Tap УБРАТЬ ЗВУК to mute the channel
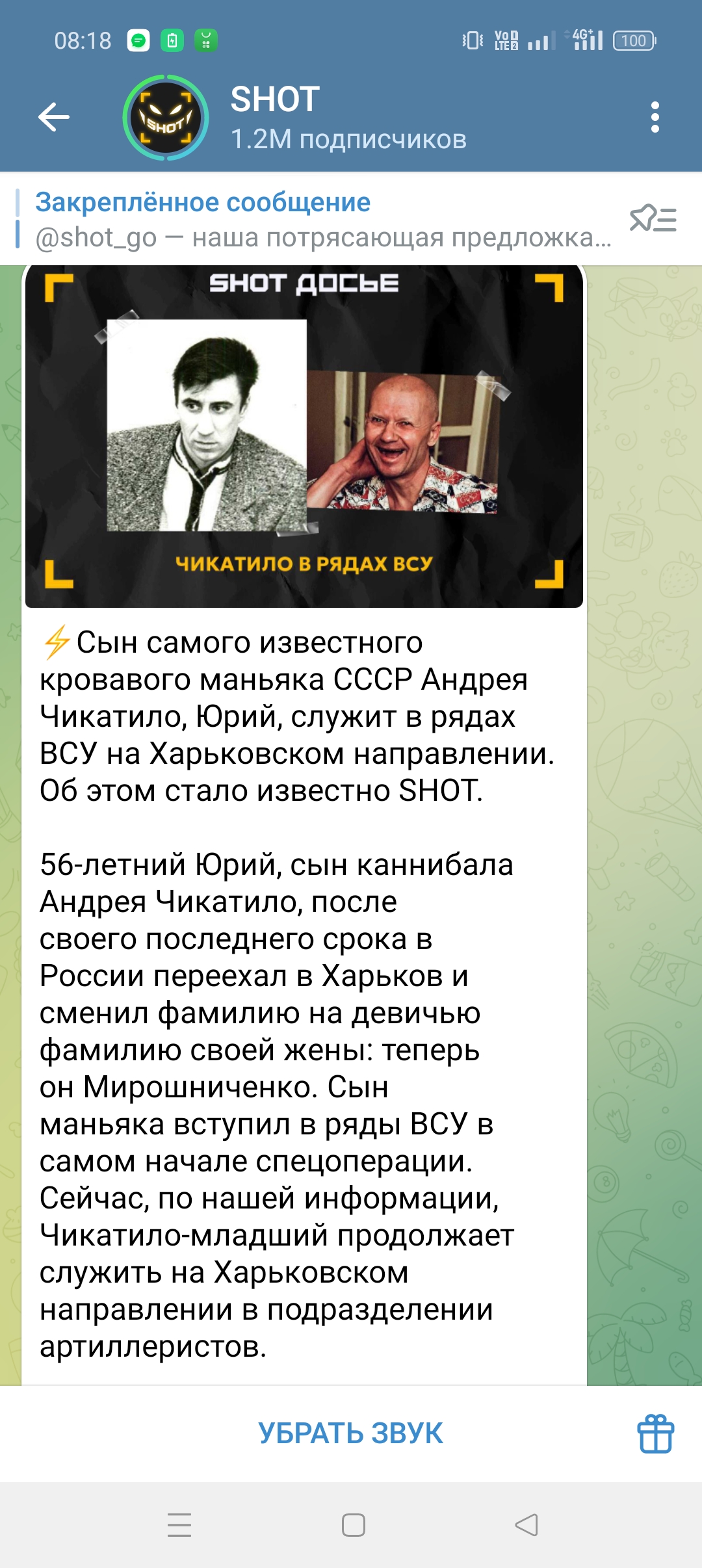Screen dimensions: 702x1568 click(x=350, y=1433)
